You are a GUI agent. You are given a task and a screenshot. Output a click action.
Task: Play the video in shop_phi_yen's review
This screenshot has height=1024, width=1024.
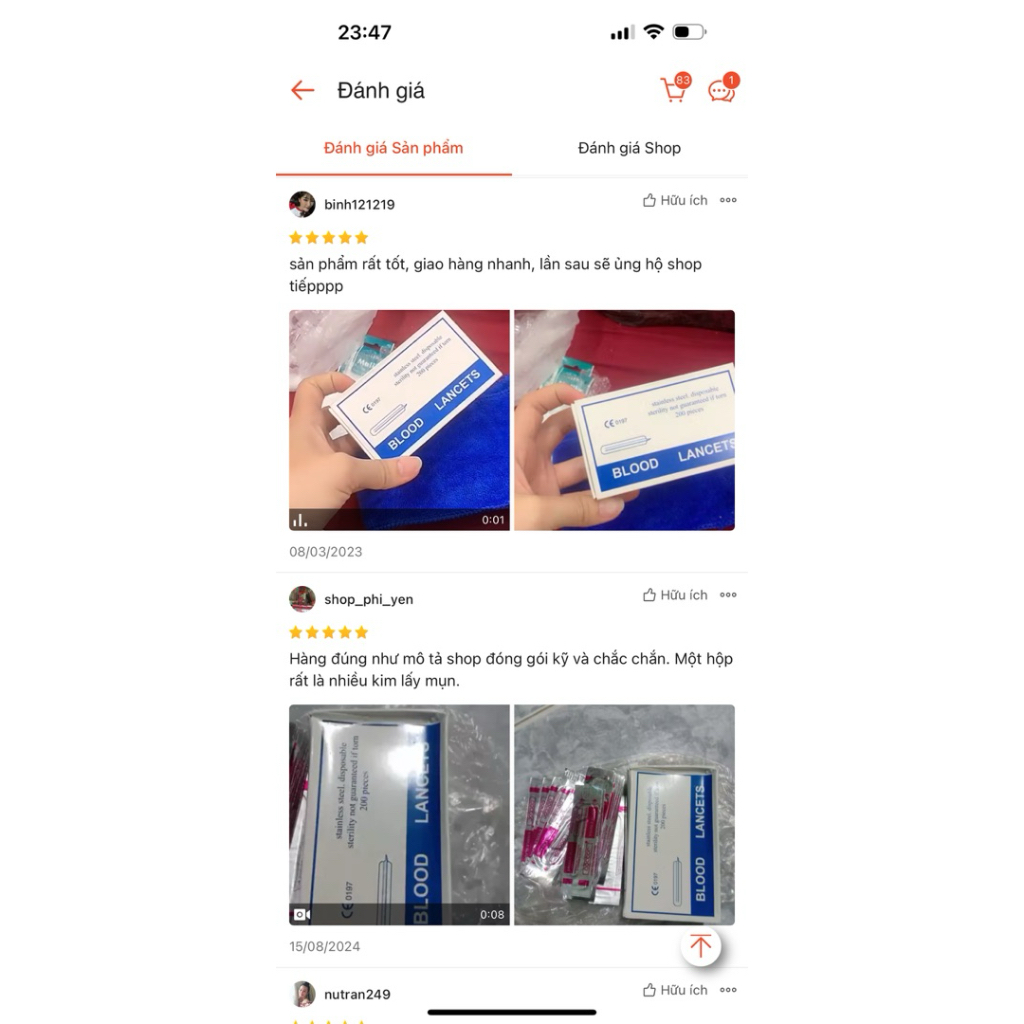pyautogui.click(x=399, y=815)
